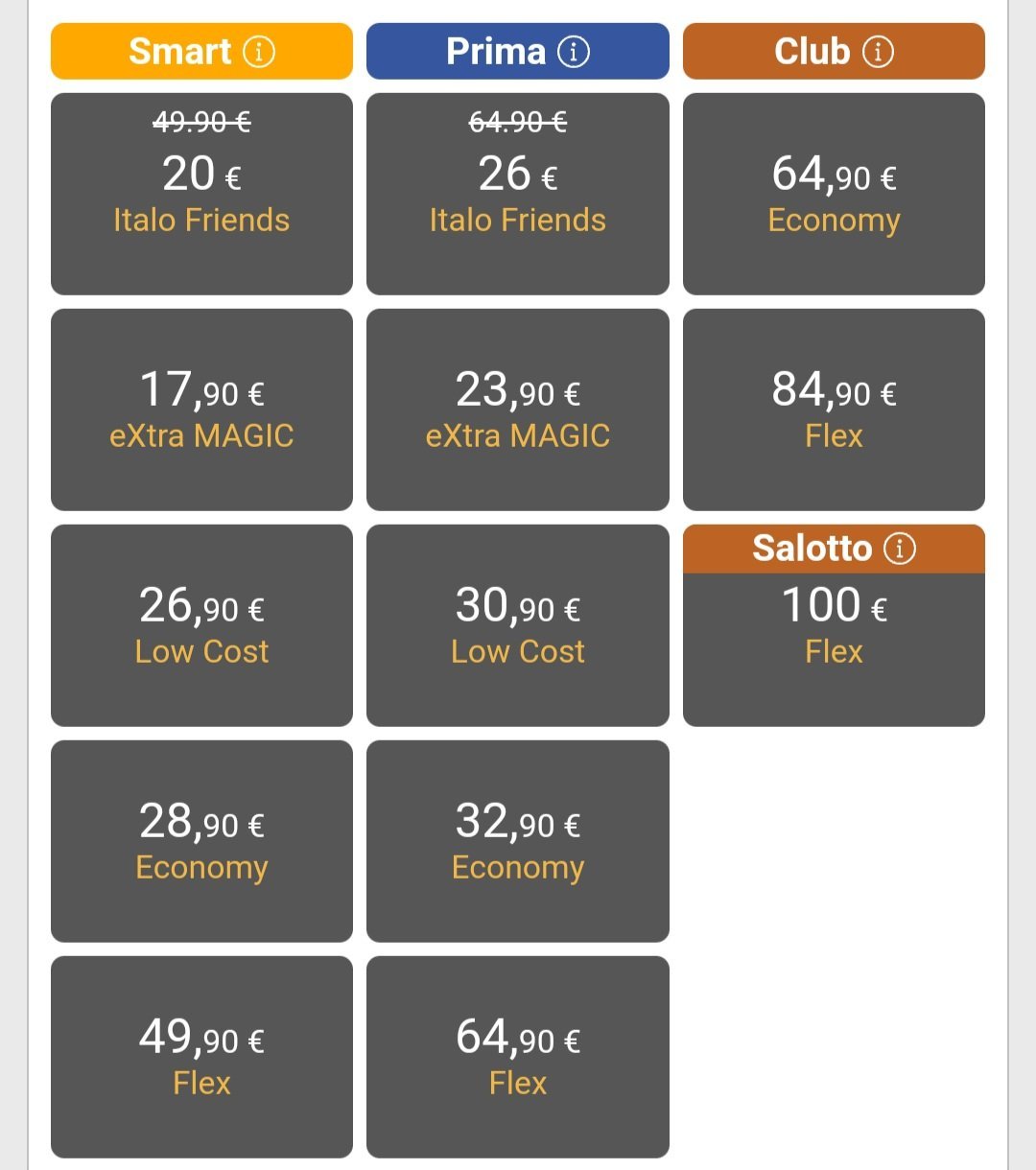The image size is (1036, 1170).
Task: Show info about Prima class
Action: (574, 52)
